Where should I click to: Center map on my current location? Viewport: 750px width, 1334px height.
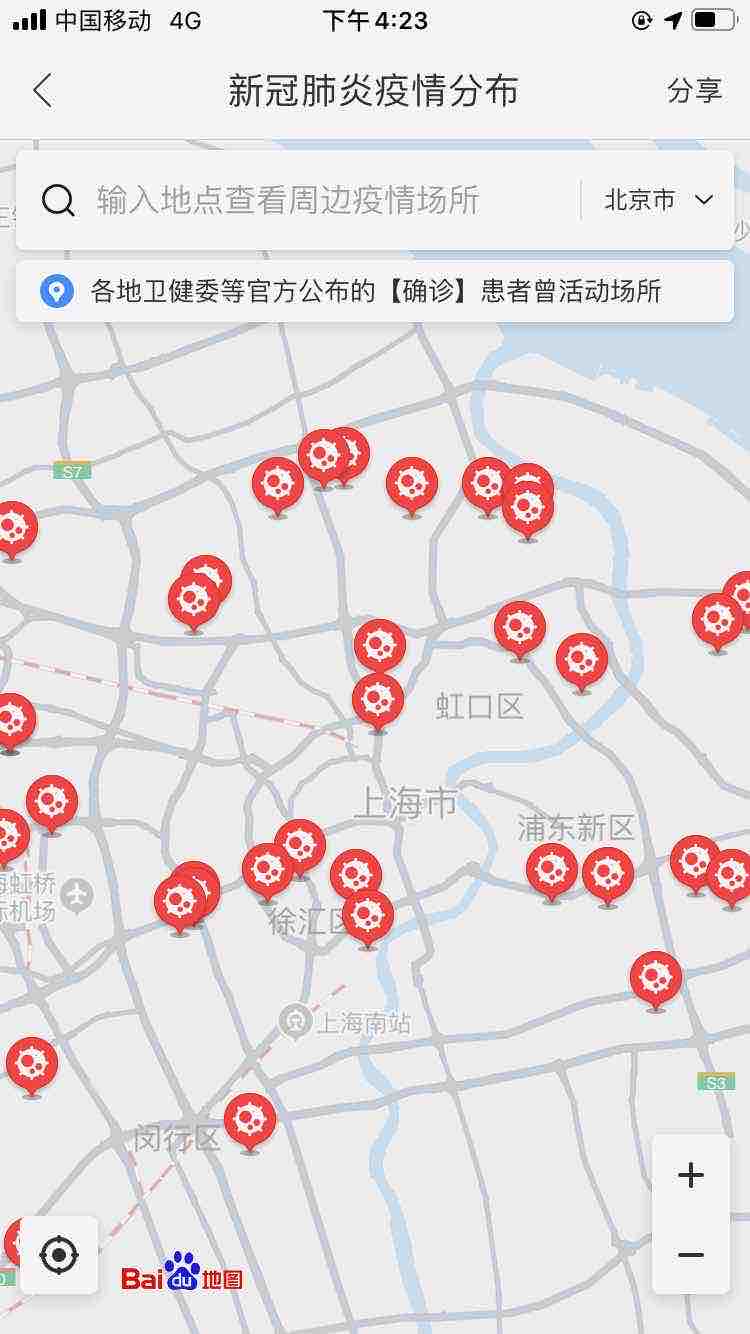tap(59, 1254)
